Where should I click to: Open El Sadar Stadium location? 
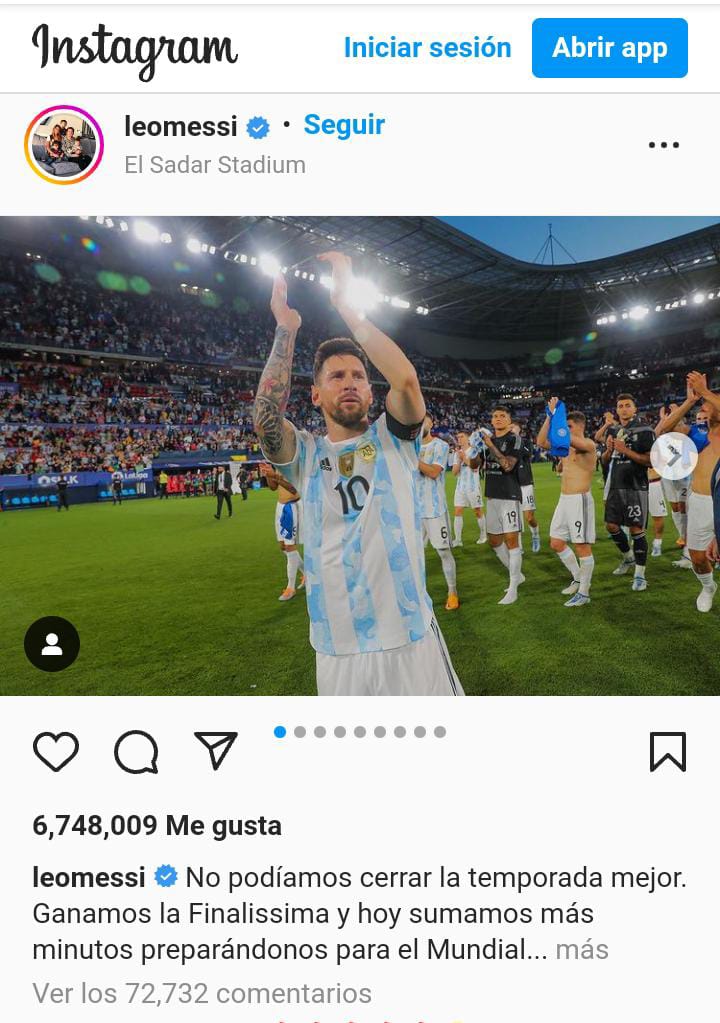point(215,165)
